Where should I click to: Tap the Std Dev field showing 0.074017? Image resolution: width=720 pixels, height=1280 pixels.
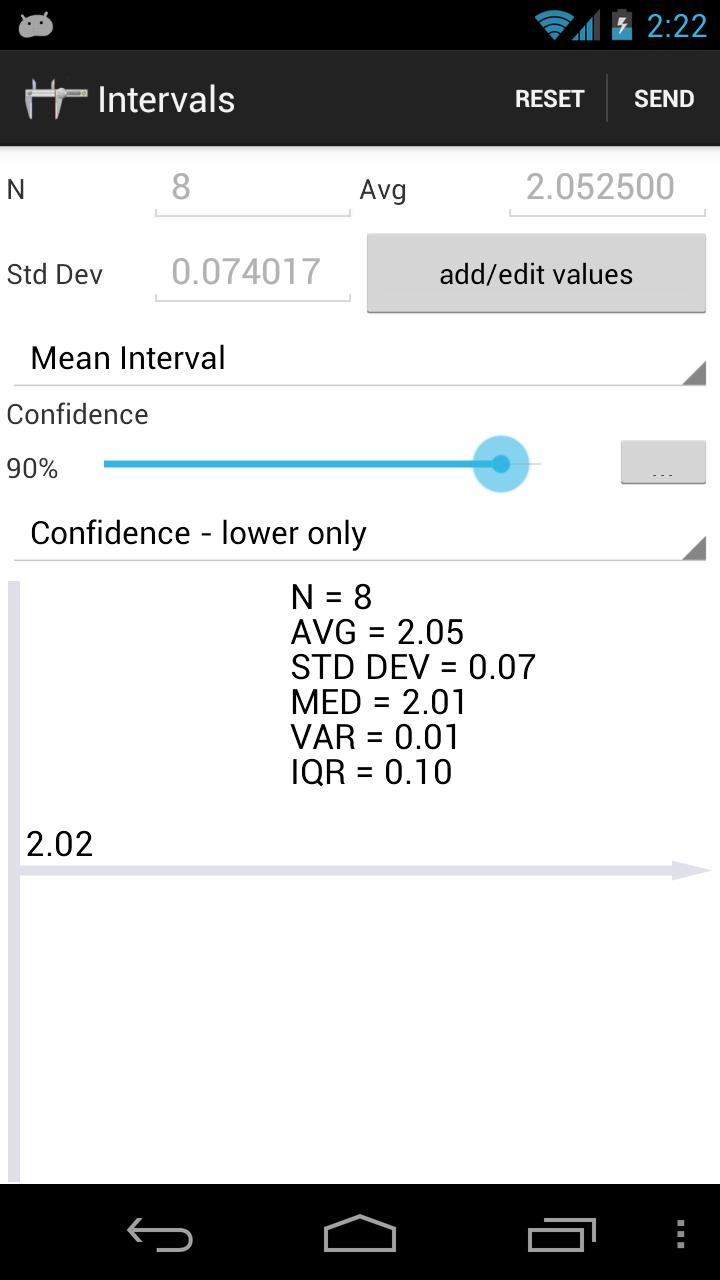pyautogui.click(x=252, y=272)
